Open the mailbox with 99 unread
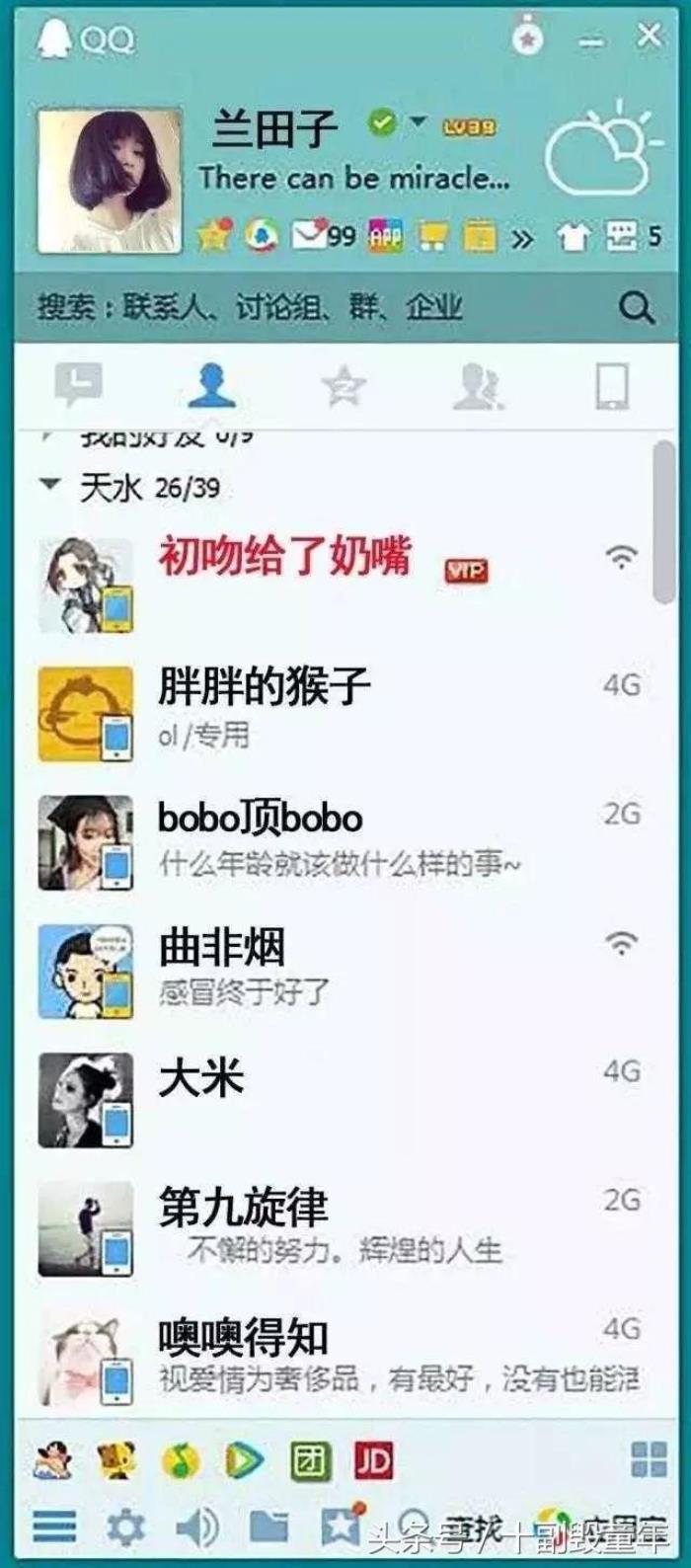691x1568 pixels. [x=322, y=236]
